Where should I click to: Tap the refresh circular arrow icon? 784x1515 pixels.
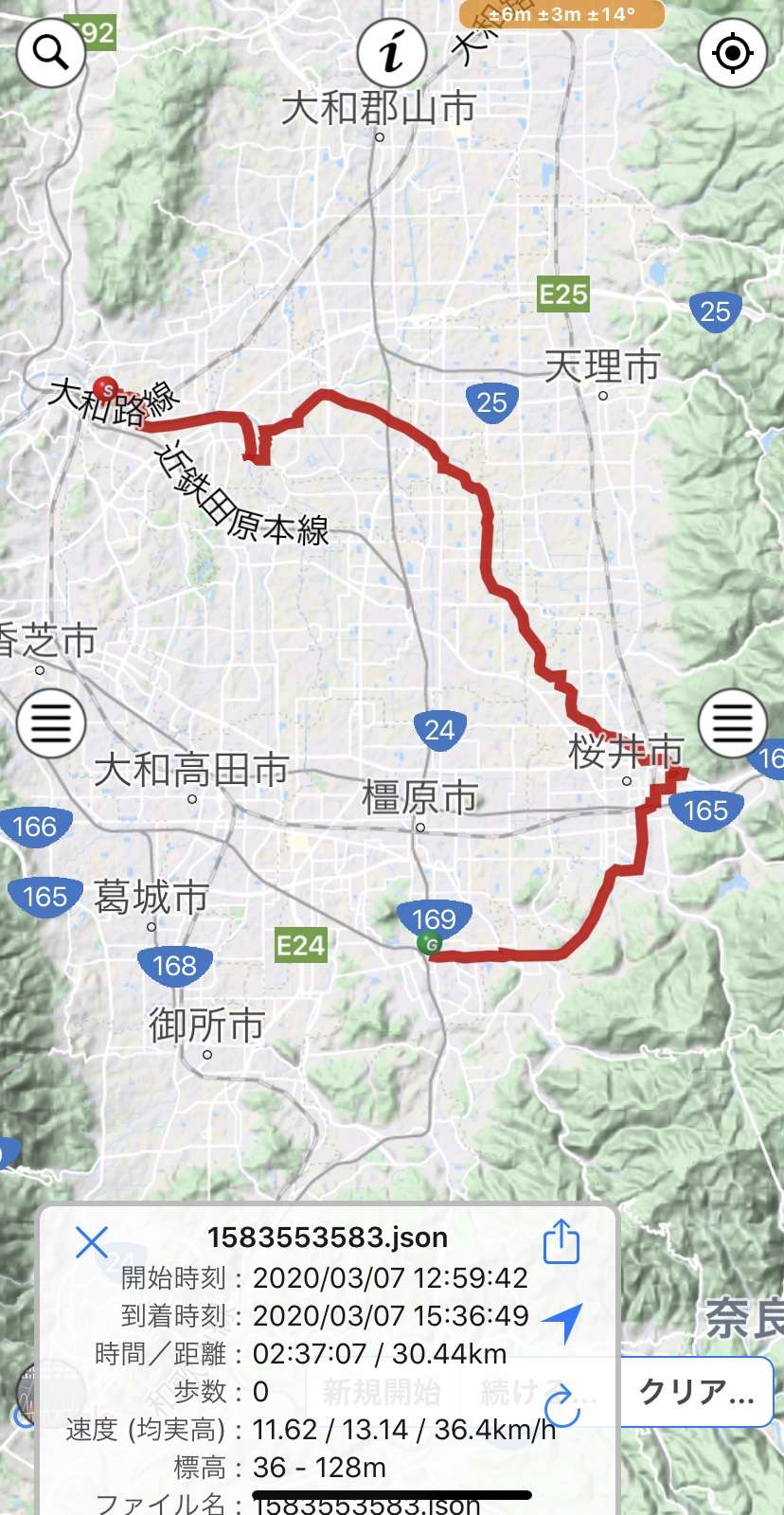tap(562, 1405)
